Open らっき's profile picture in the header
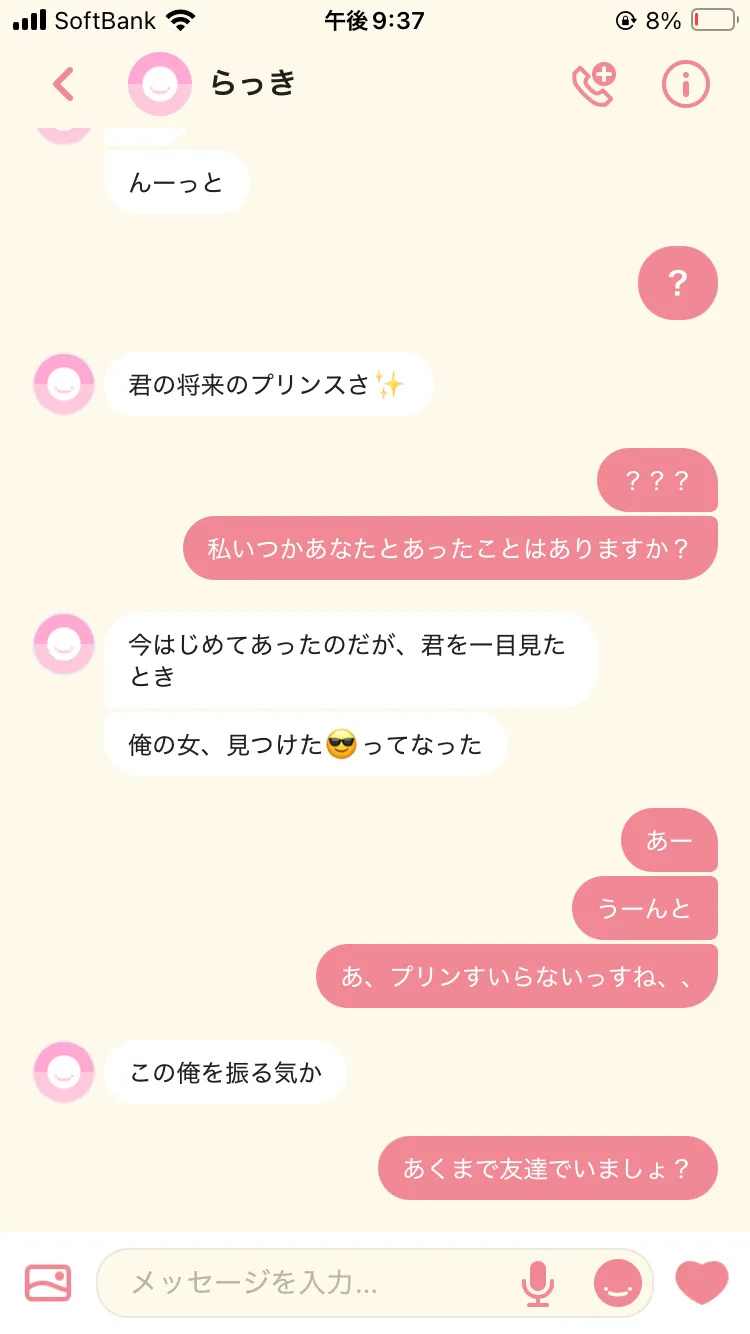 (x=160, y=84)
